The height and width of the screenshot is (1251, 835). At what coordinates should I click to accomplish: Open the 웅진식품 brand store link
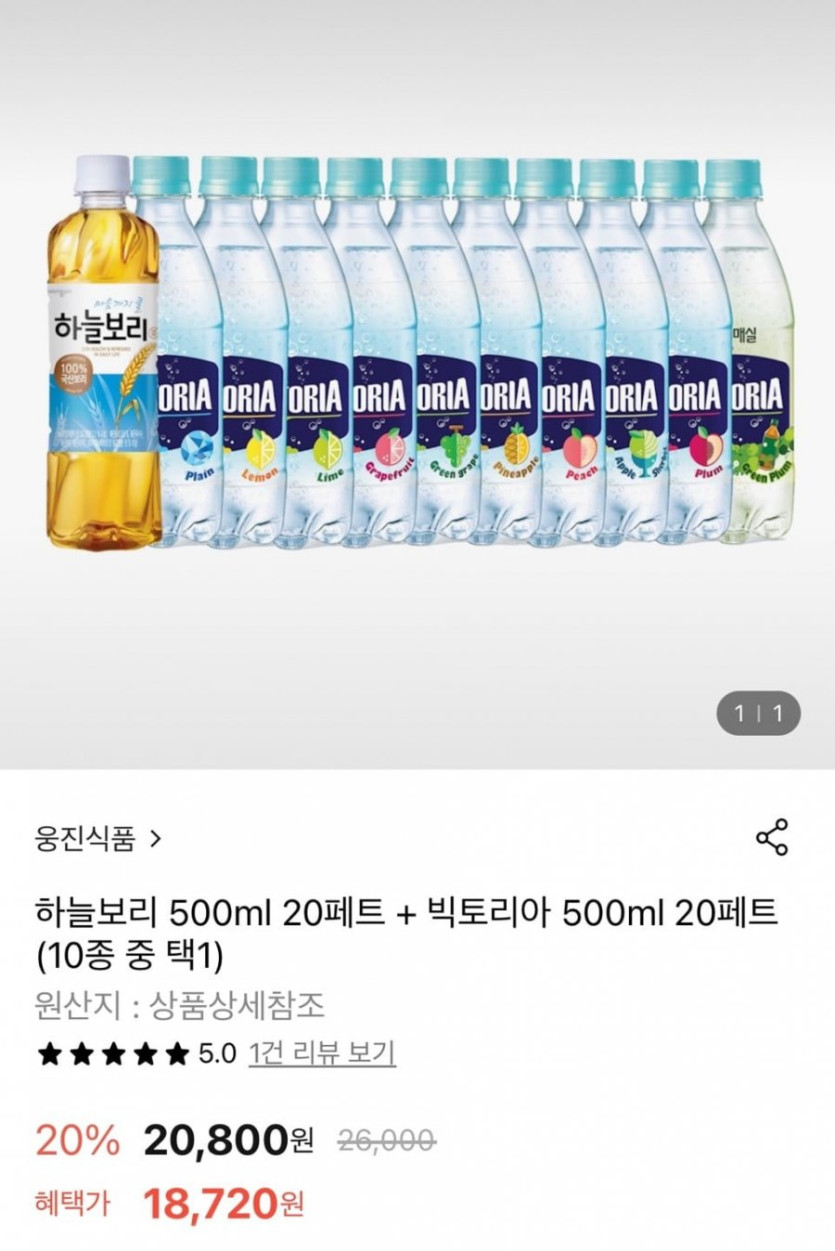tap(98, 838)
